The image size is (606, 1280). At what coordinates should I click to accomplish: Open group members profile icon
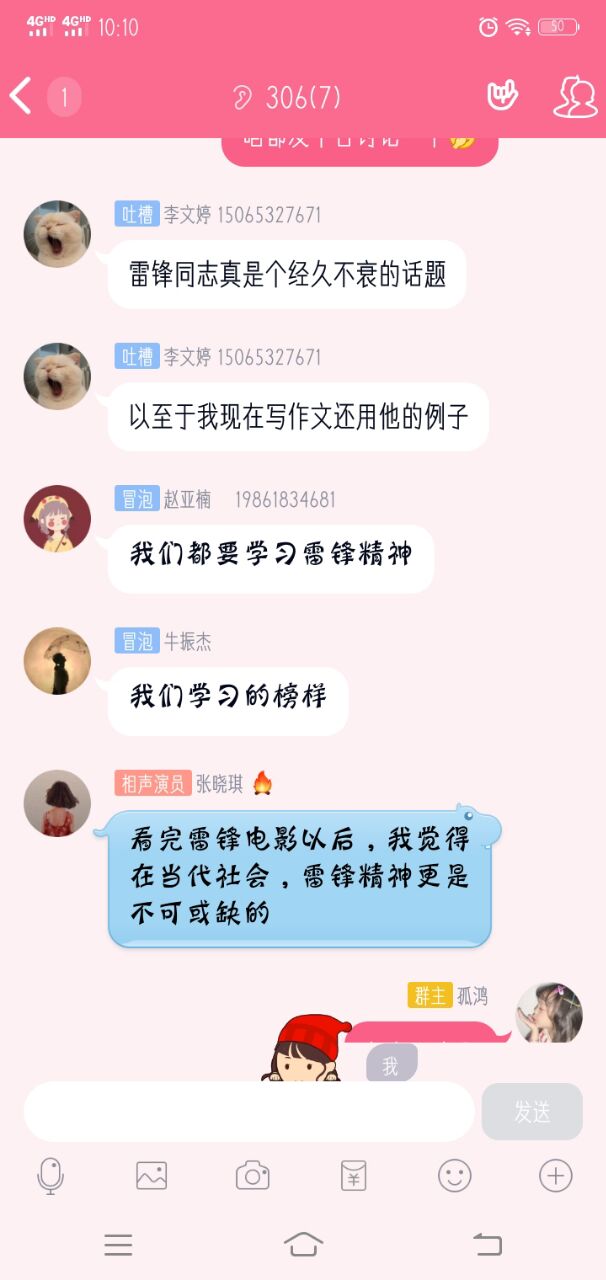575,97
